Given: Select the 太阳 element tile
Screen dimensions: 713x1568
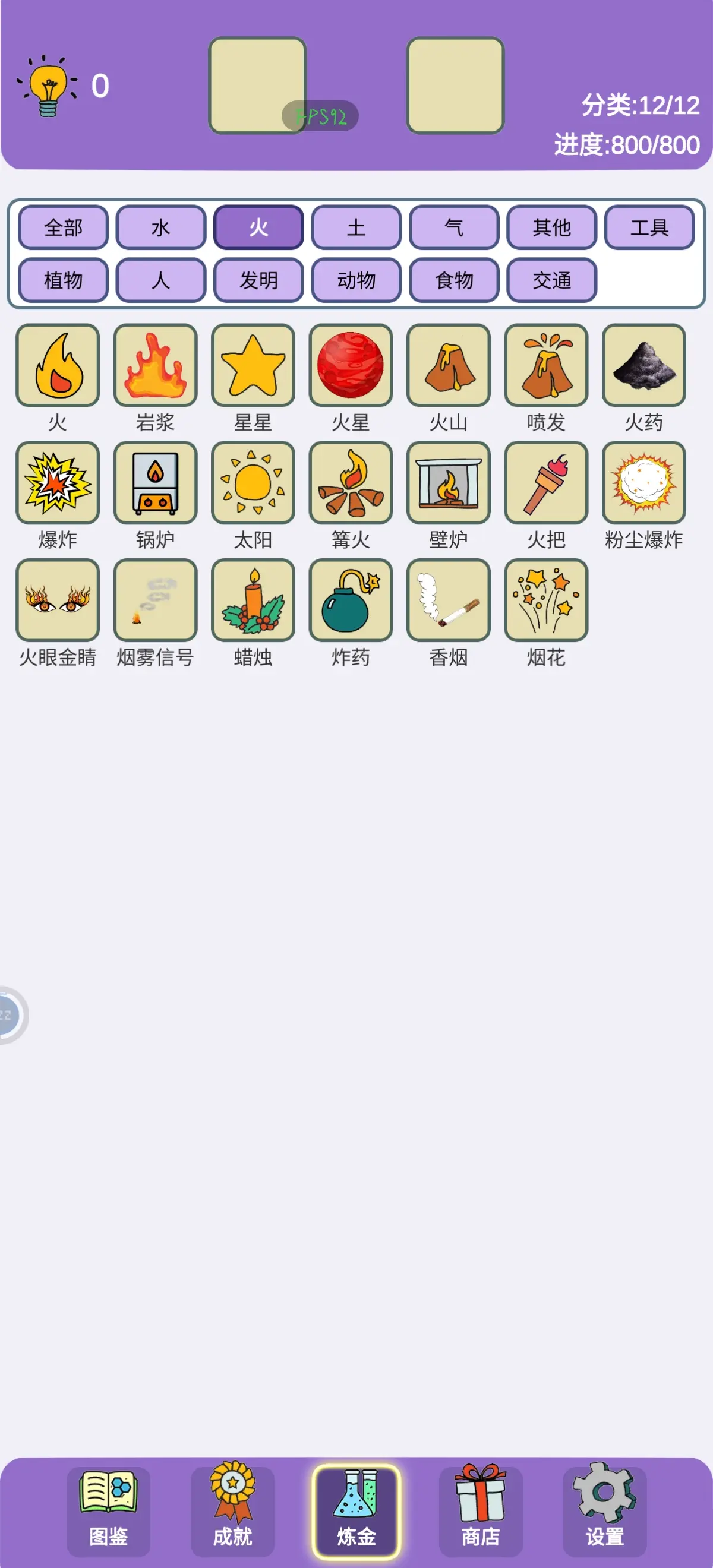Looking at the screenshot, I should pos(253,483).
